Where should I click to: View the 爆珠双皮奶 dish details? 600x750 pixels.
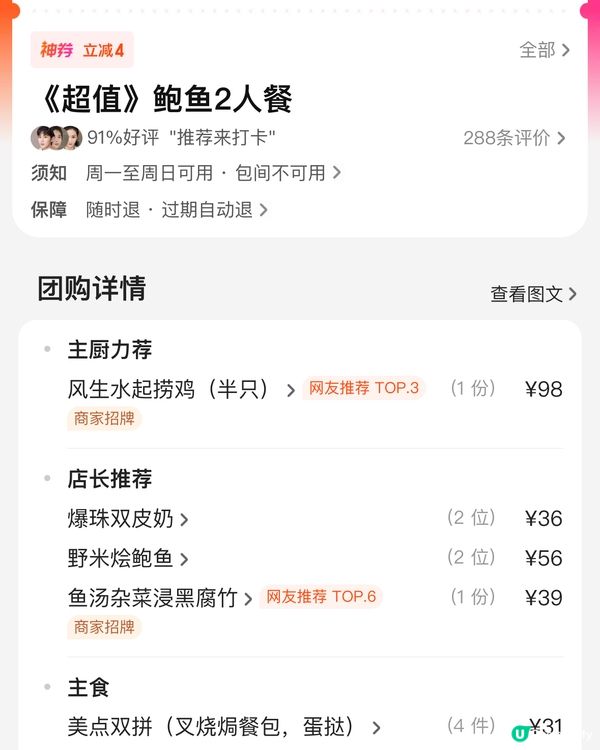coord(127,518)
